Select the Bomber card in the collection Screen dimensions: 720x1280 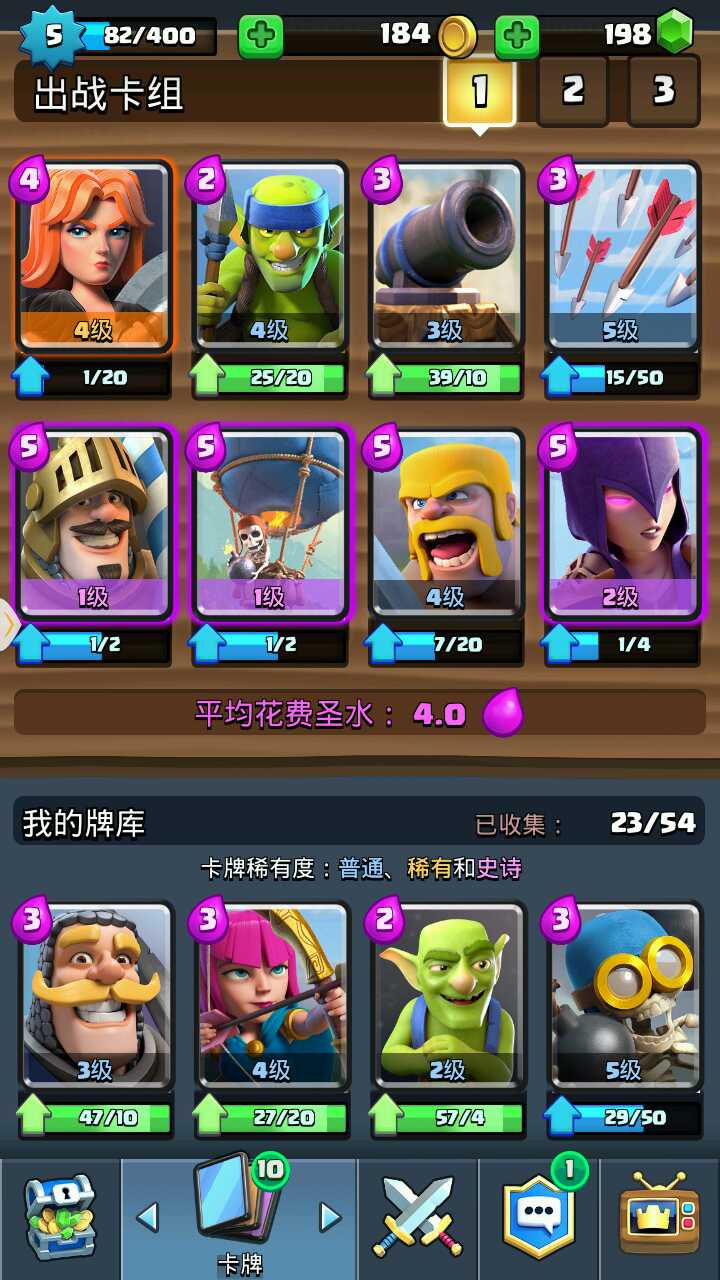[622, 995]
